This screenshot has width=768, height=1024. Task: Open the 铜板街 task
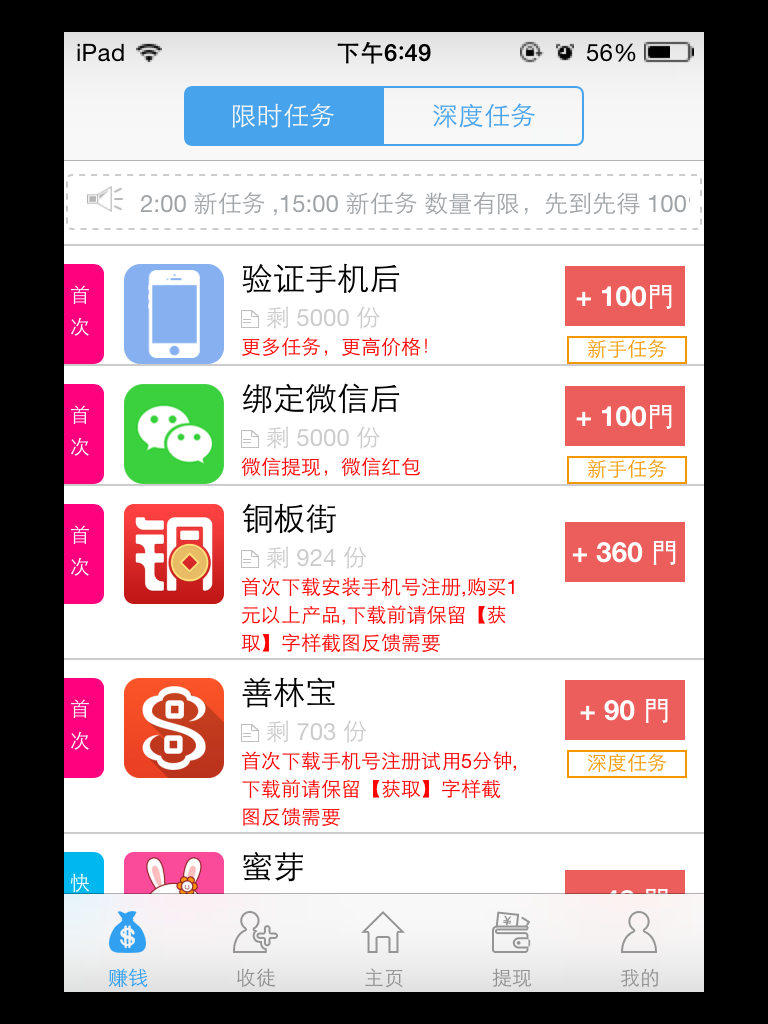(x=384, y=572)
